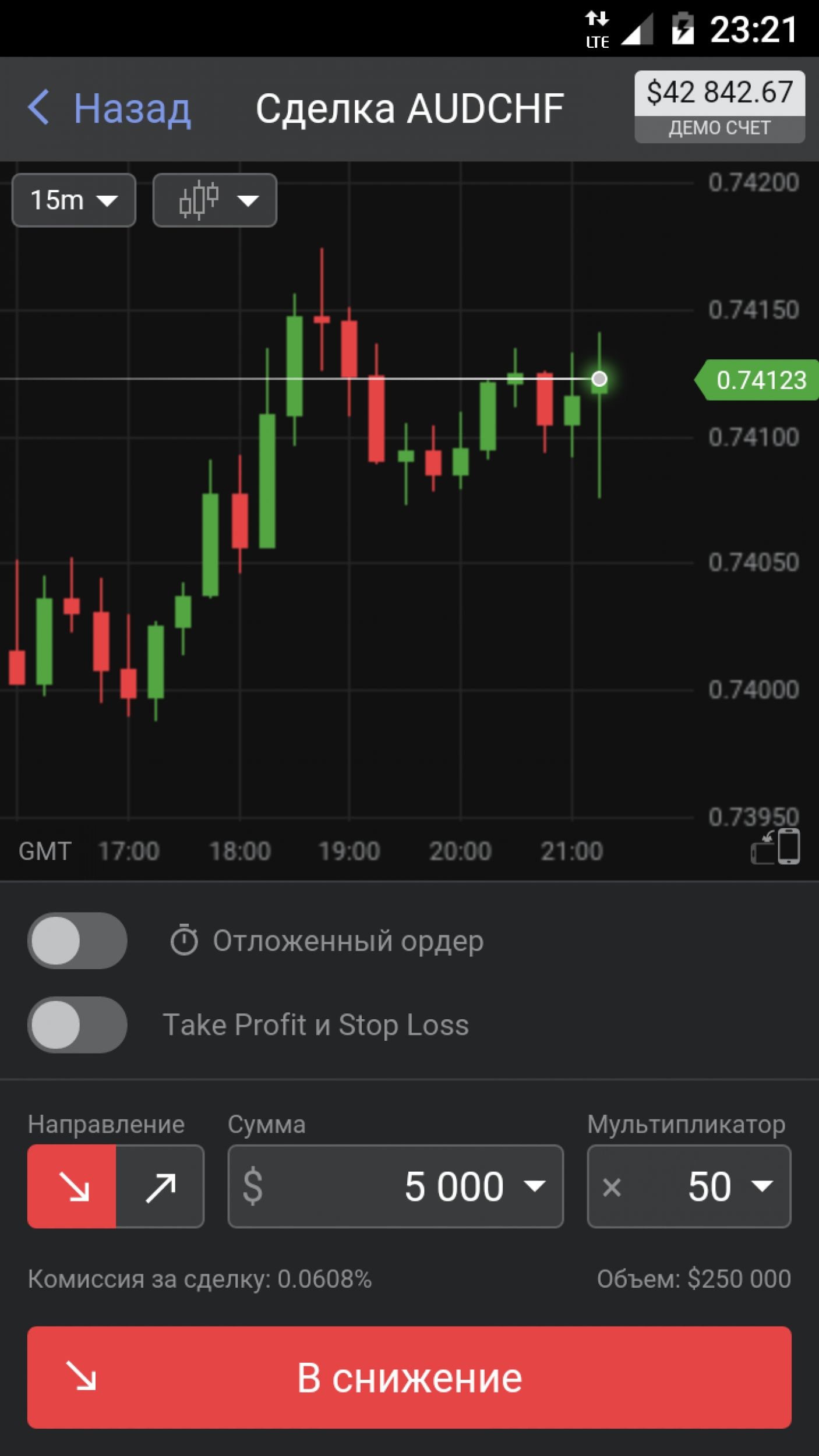The width and height of the screenshot is (819, 1456).
Task: Enable the Отложенный ордер switch
Action: (x=77, y=941)
